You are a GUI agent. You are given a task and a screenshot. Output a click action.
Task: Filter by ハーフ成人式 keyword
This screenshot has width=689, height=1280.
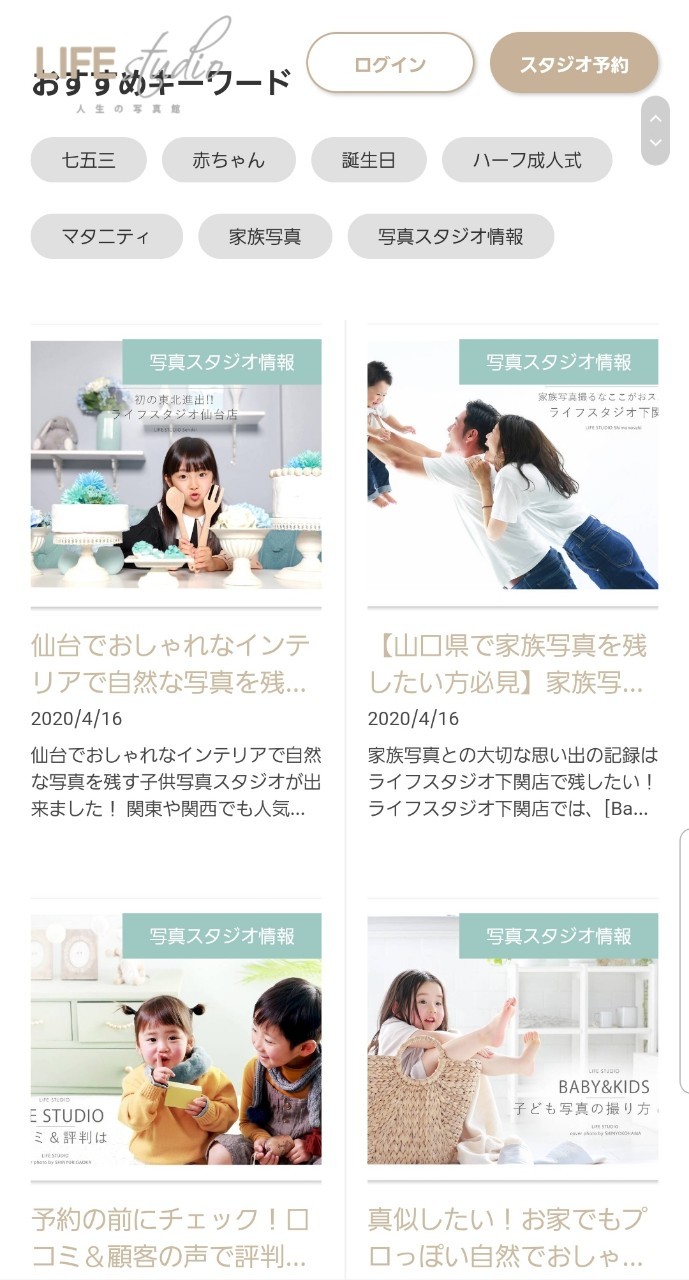pyautogui.click(x=527, y=160)
